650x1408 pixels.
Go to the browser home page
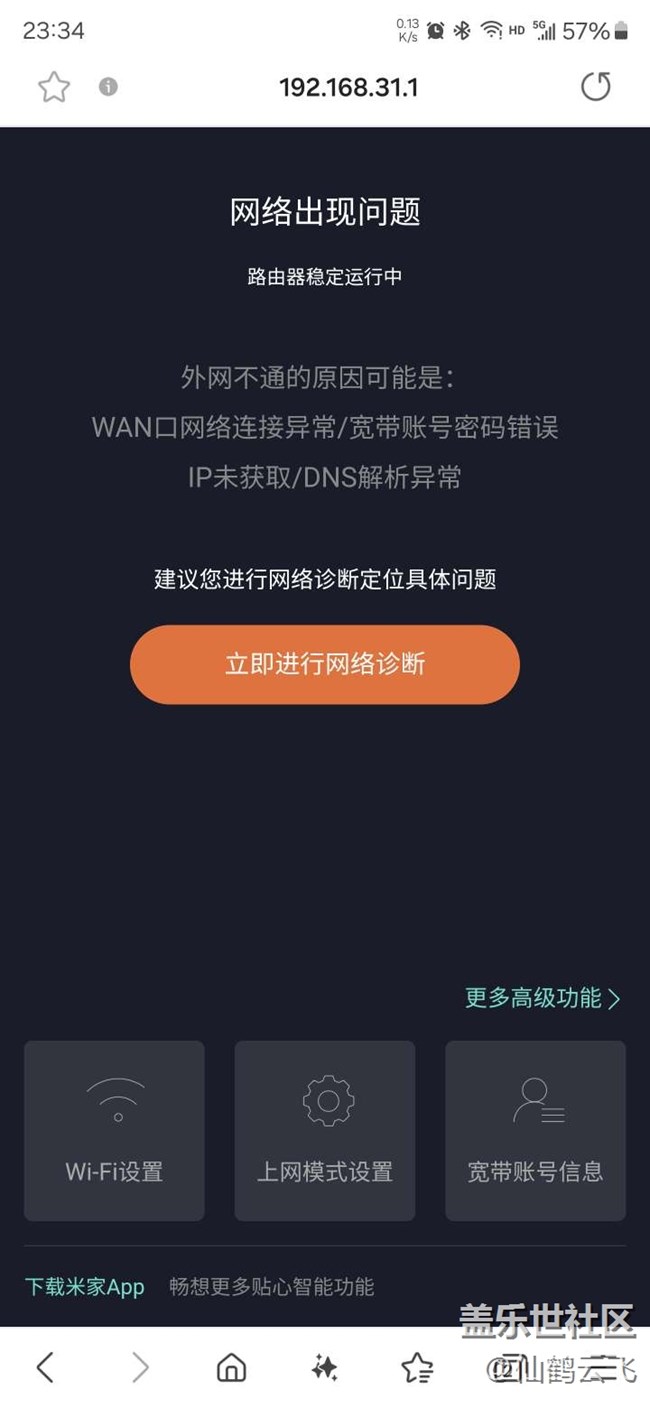tap(231, 1367)
